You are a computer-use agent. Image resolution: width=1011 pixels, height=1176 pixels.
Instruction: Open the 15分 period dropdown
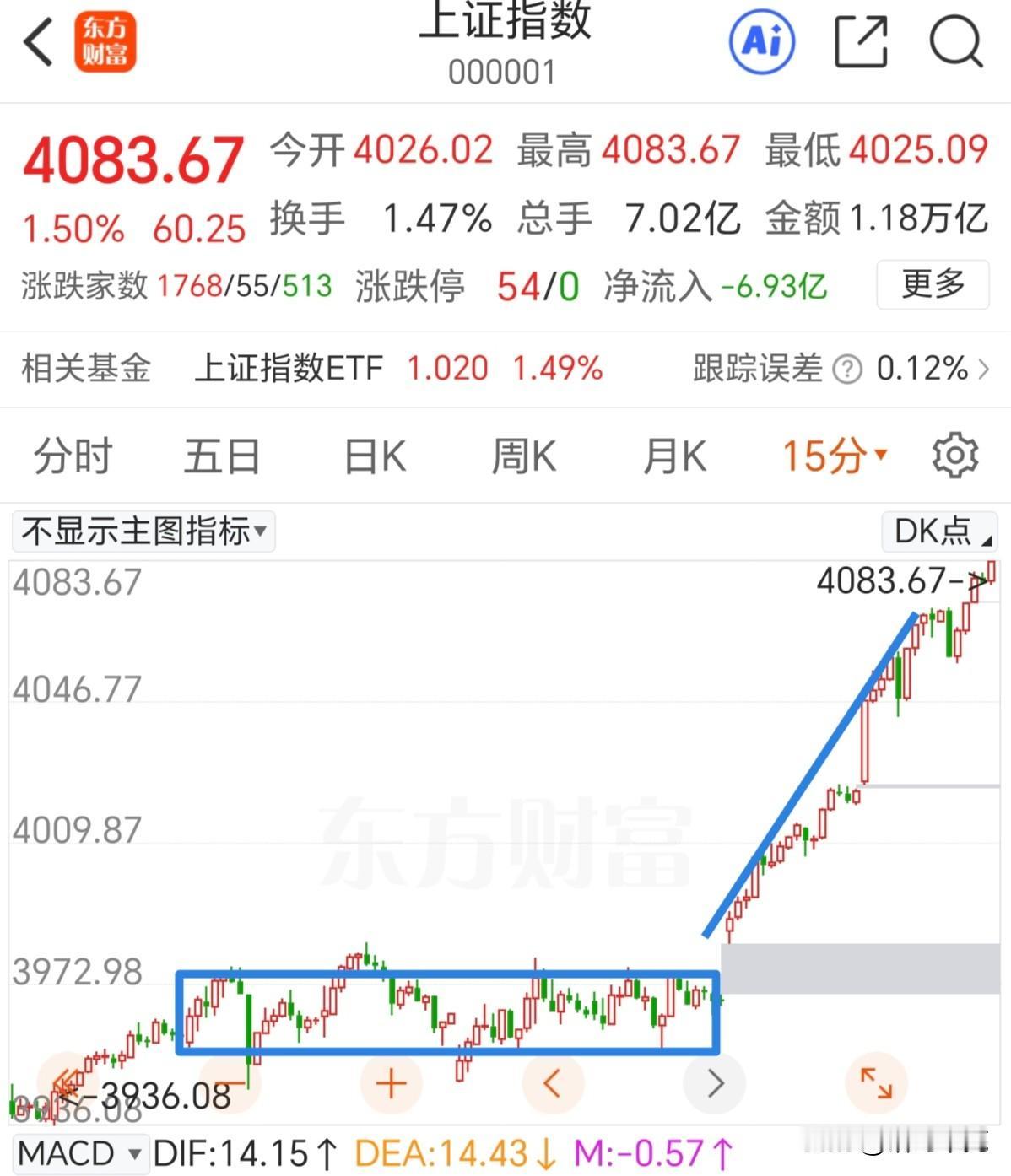(832, 456)
